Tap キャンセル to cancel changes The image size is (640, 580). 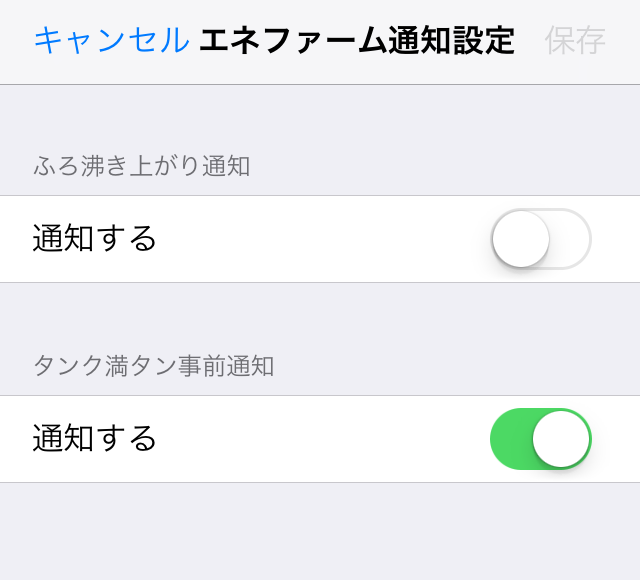tap(111, 40)
